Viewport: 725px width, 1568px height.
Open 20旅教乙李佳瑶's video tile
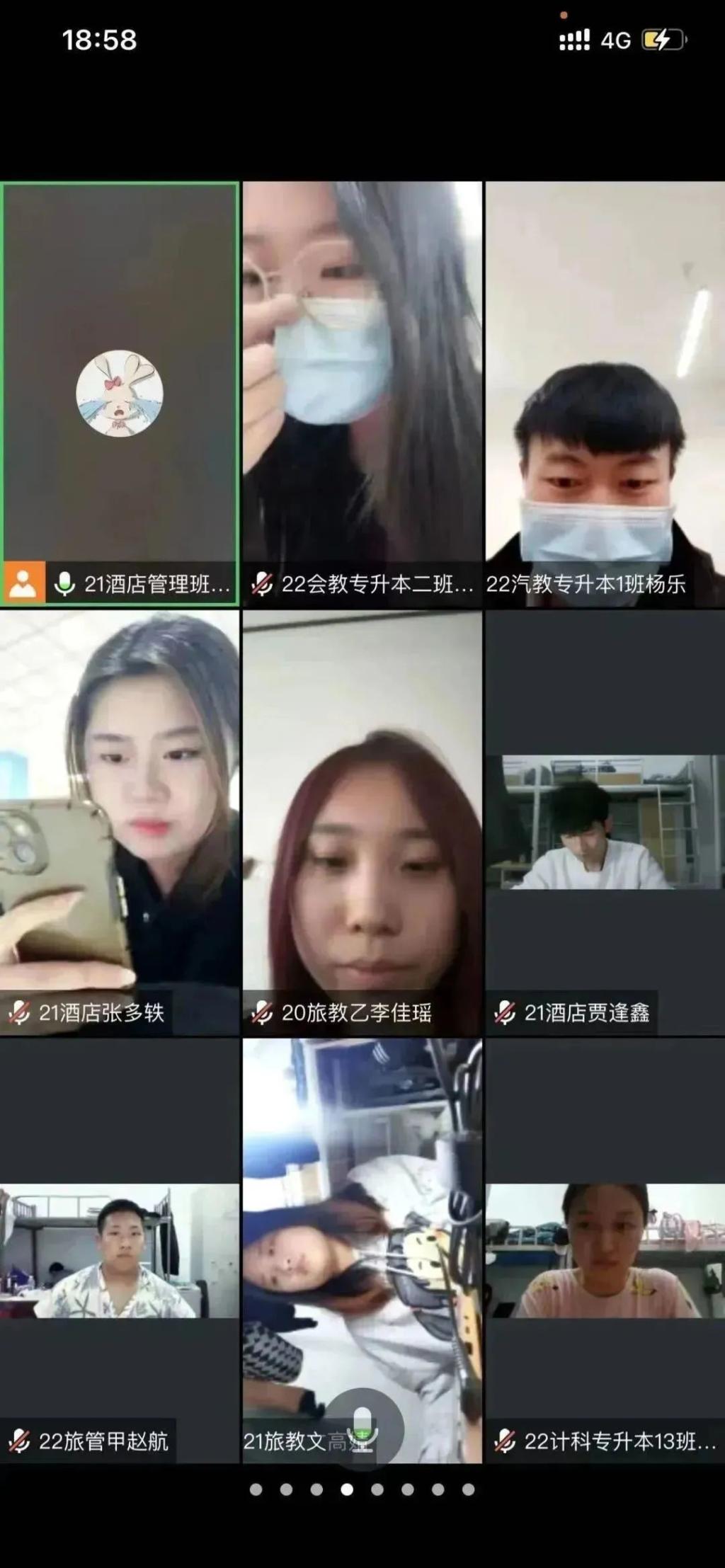362,823
